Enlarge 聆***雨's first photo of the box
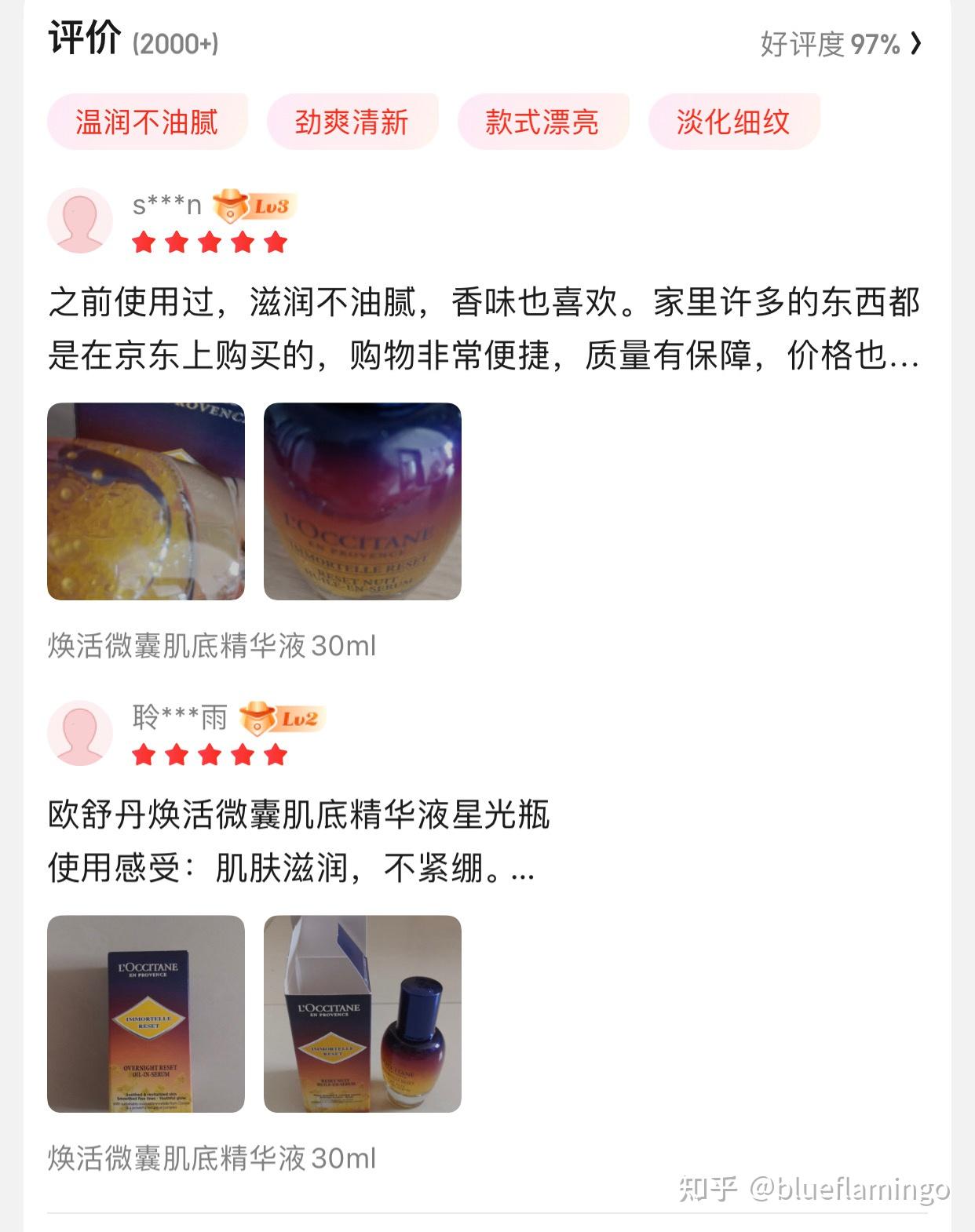This screenshot has width=975, height=1232. [146, 1014]
